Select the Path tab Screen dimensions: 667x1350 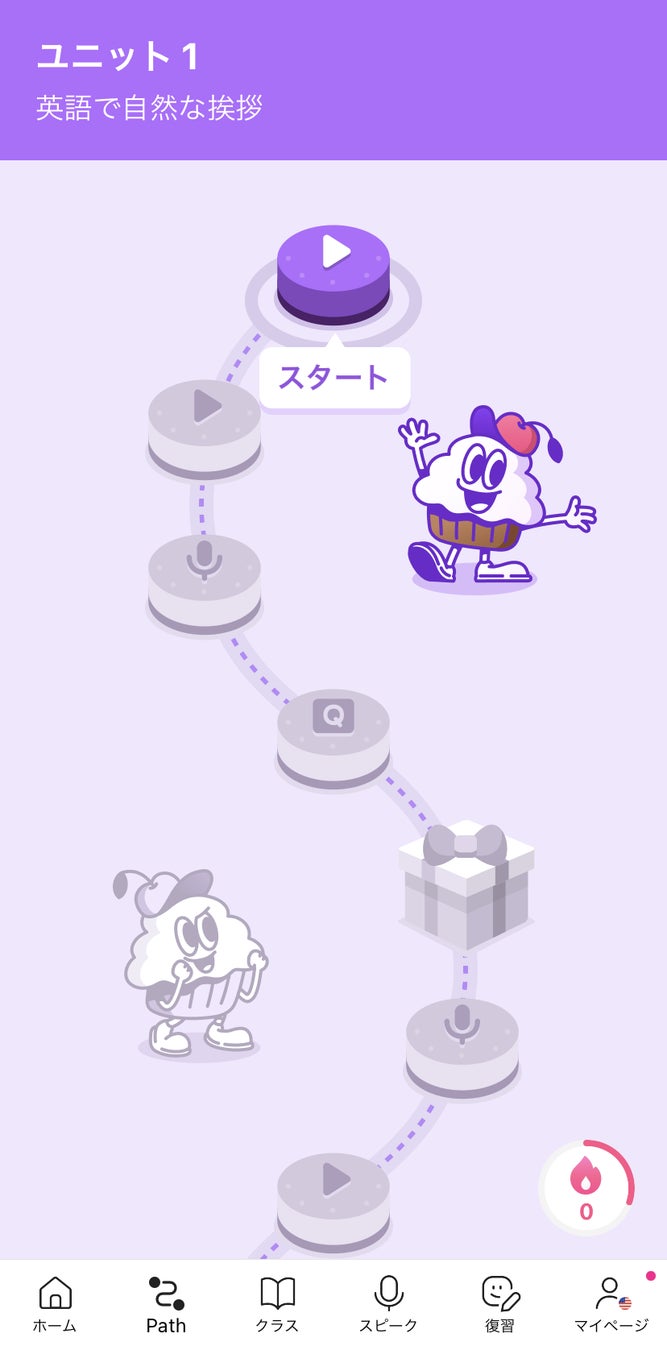coord(166,1305)
